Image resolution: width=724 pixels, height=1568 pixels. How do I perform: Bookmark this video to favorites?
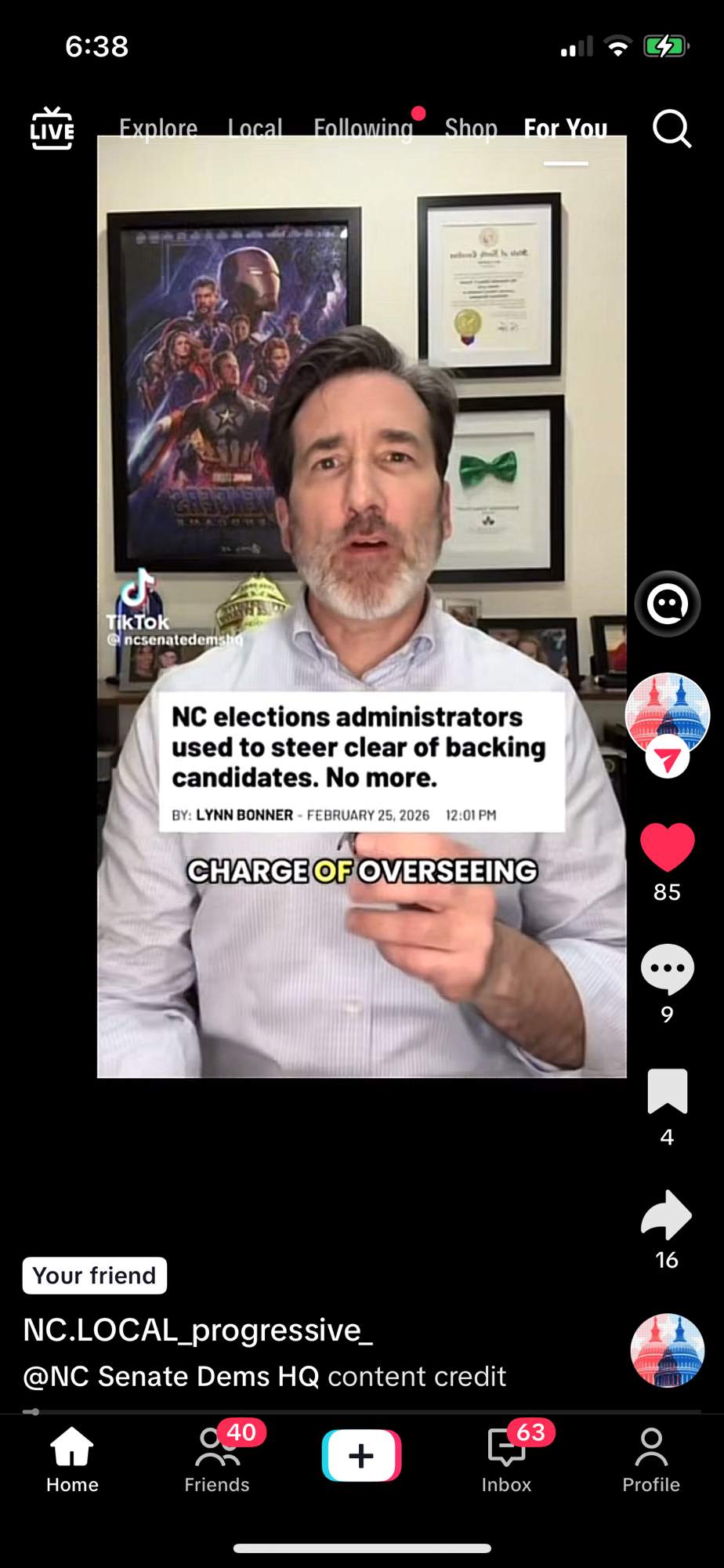667,1091
